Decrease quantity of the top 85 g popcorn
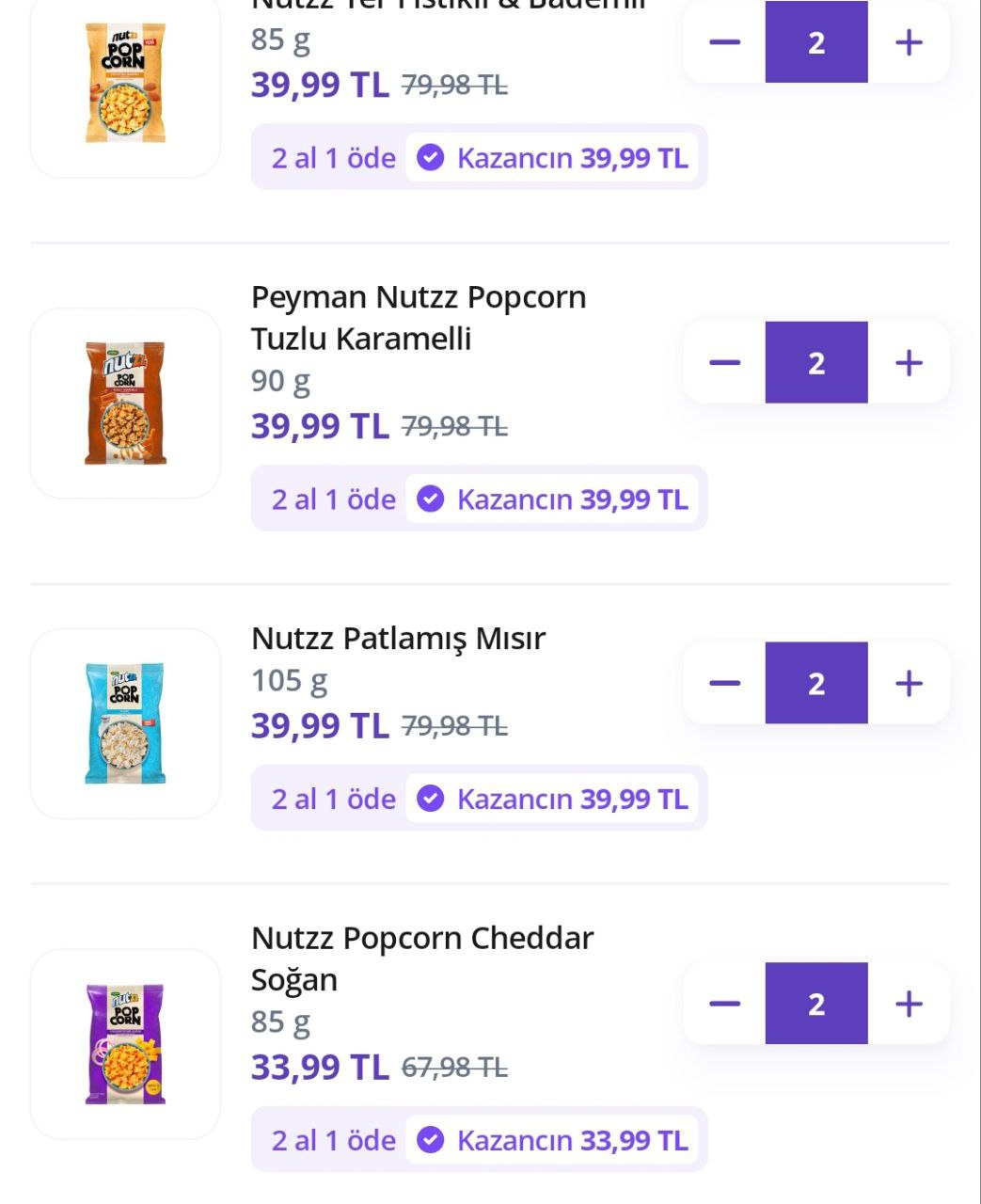The image size is (981, 1204). tap(724, 41)
